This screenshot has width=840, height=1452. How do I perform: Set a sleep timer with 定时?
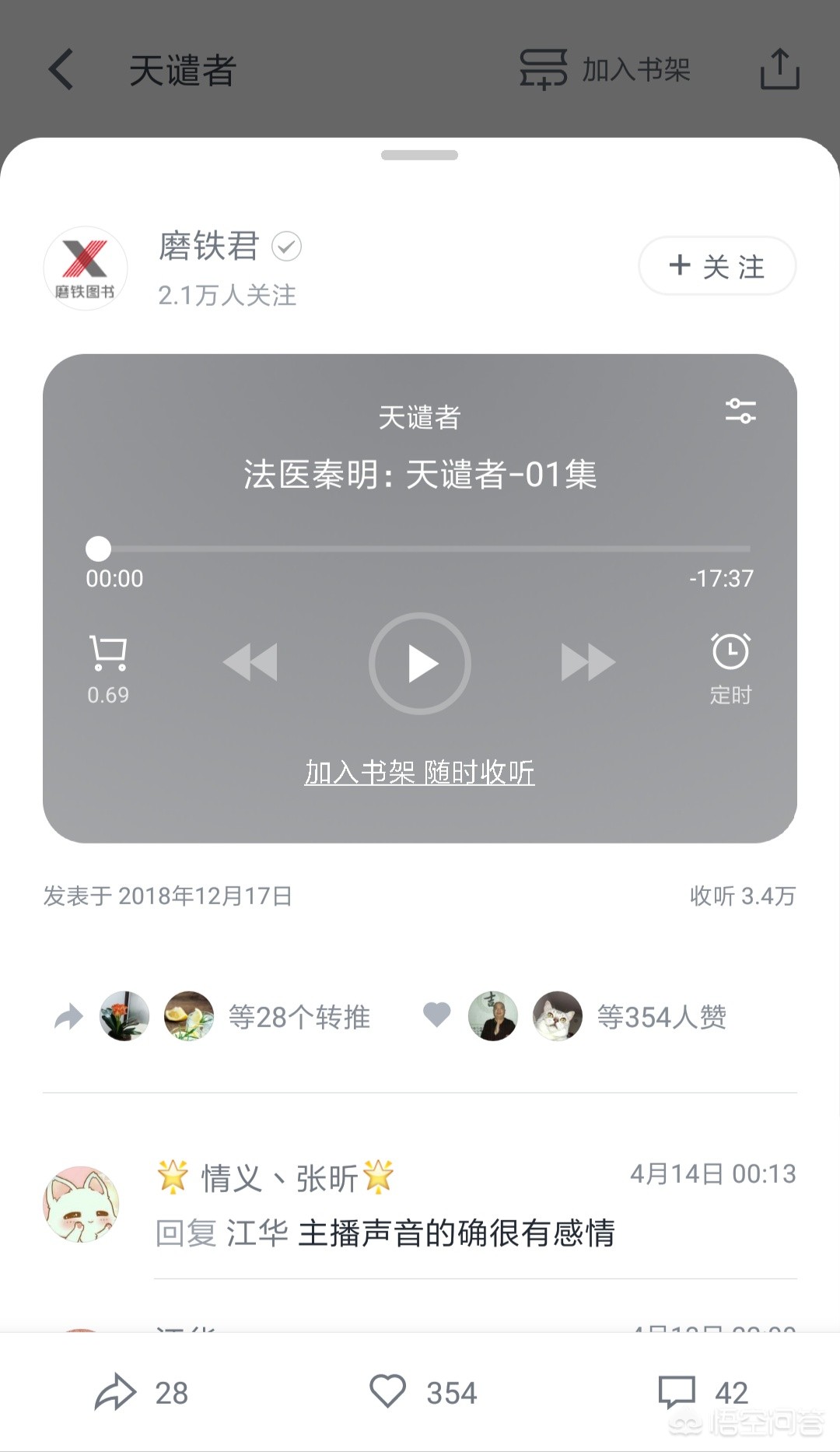click(x=730, y=668)
